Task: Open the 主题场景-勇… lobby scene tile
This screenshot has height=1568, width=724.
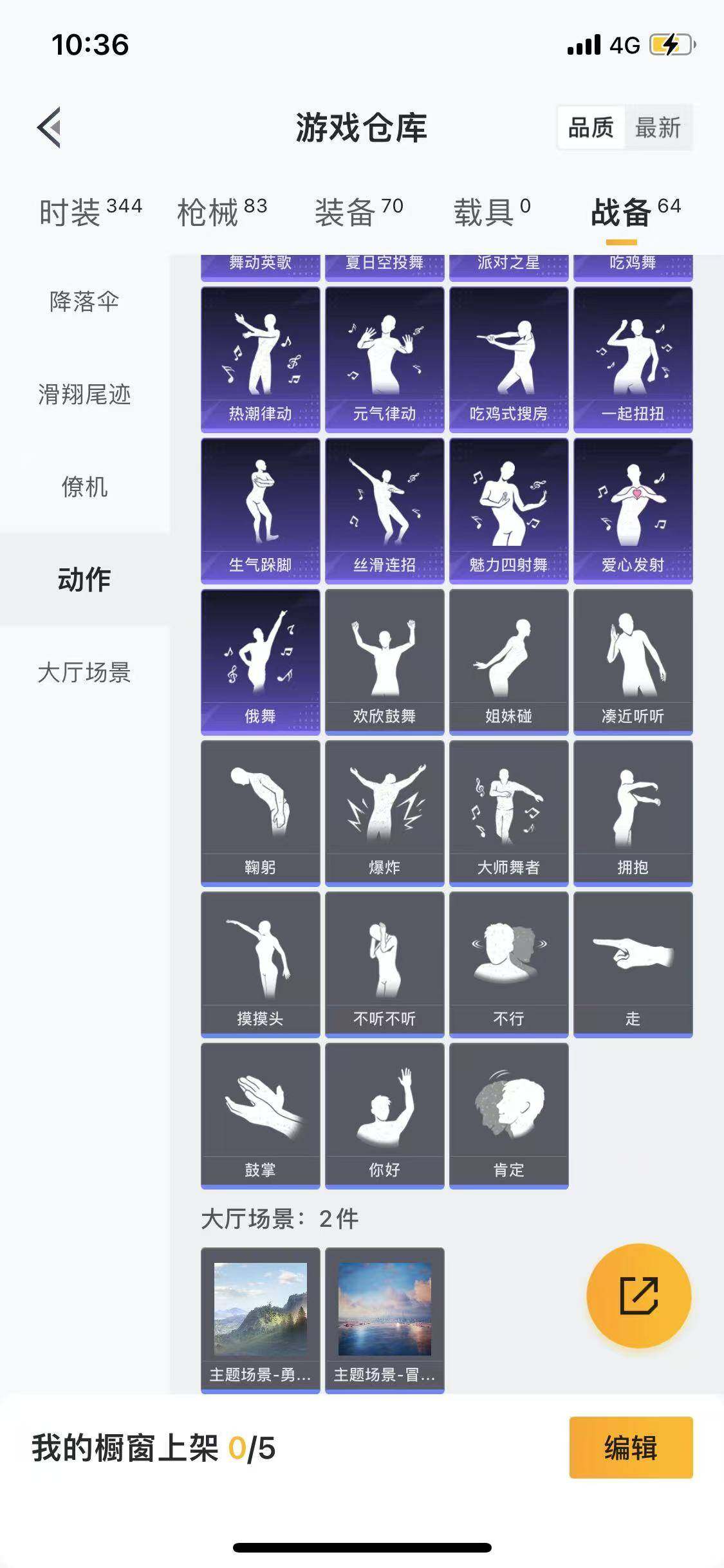Action: point(260,1320)
